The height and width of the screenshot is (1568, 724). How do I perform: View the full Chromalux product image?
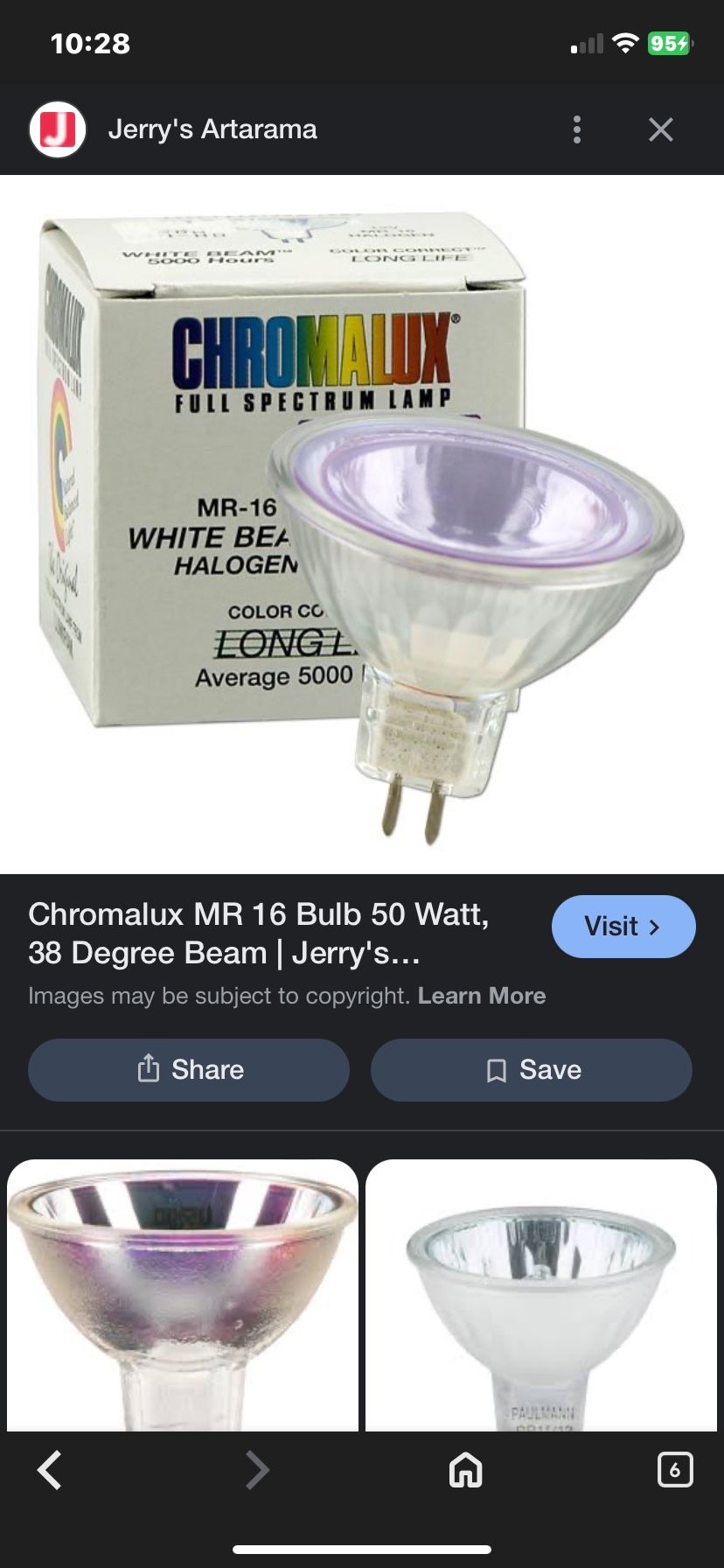coord(362,525)
